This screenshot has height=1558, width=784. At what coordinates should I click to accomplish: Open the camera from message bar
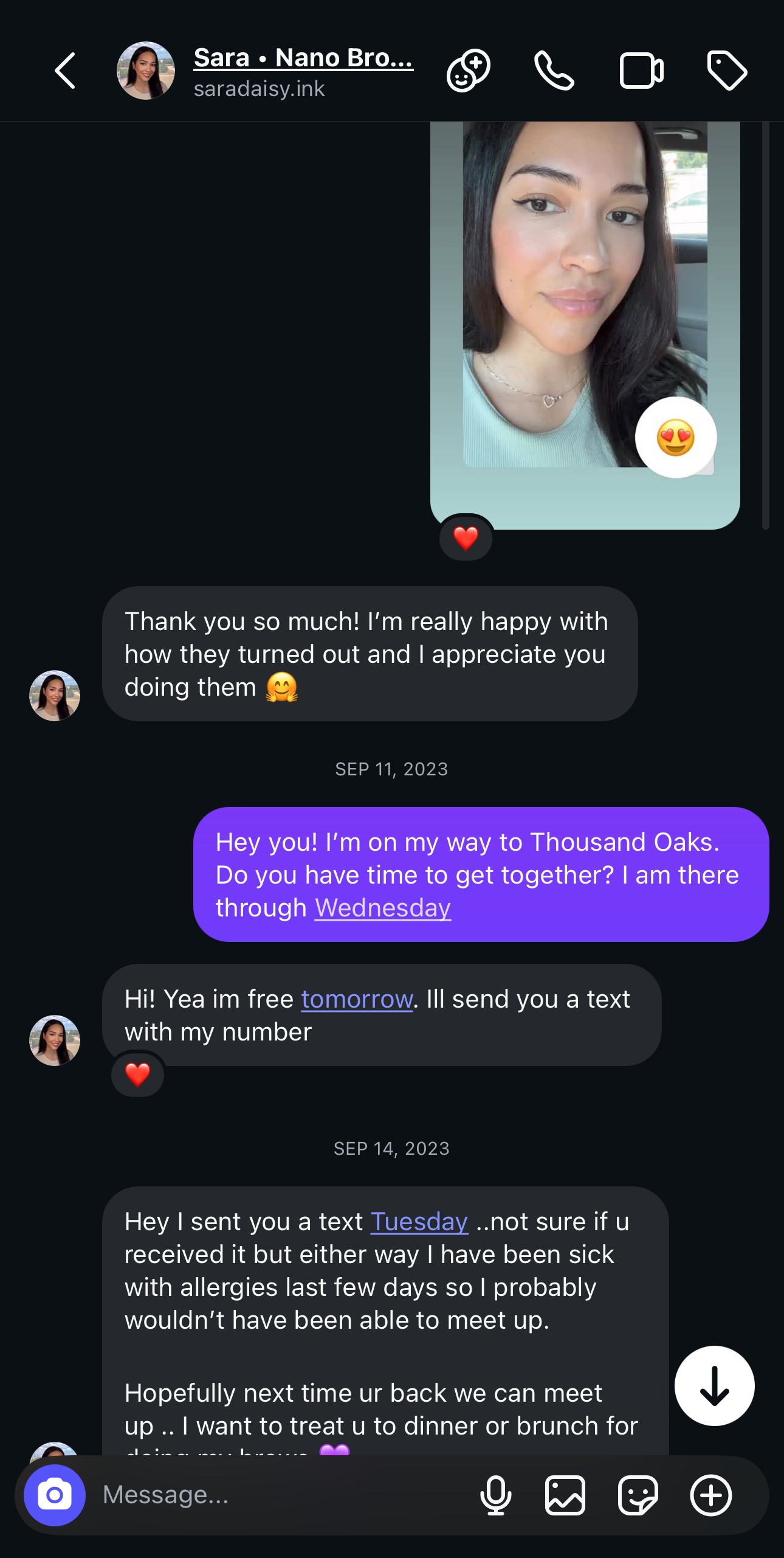point(55,1495)
